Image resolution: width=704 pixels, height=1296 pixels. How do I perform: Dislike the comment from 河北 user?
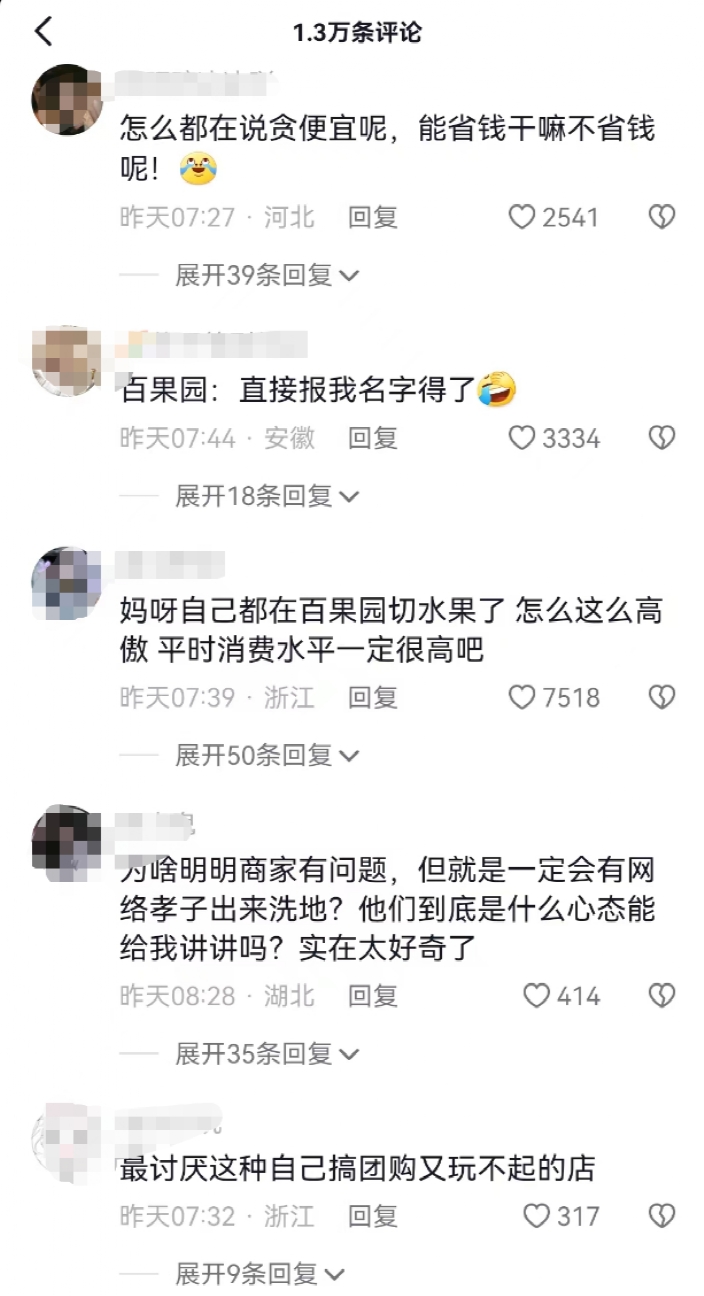point(661,217)
